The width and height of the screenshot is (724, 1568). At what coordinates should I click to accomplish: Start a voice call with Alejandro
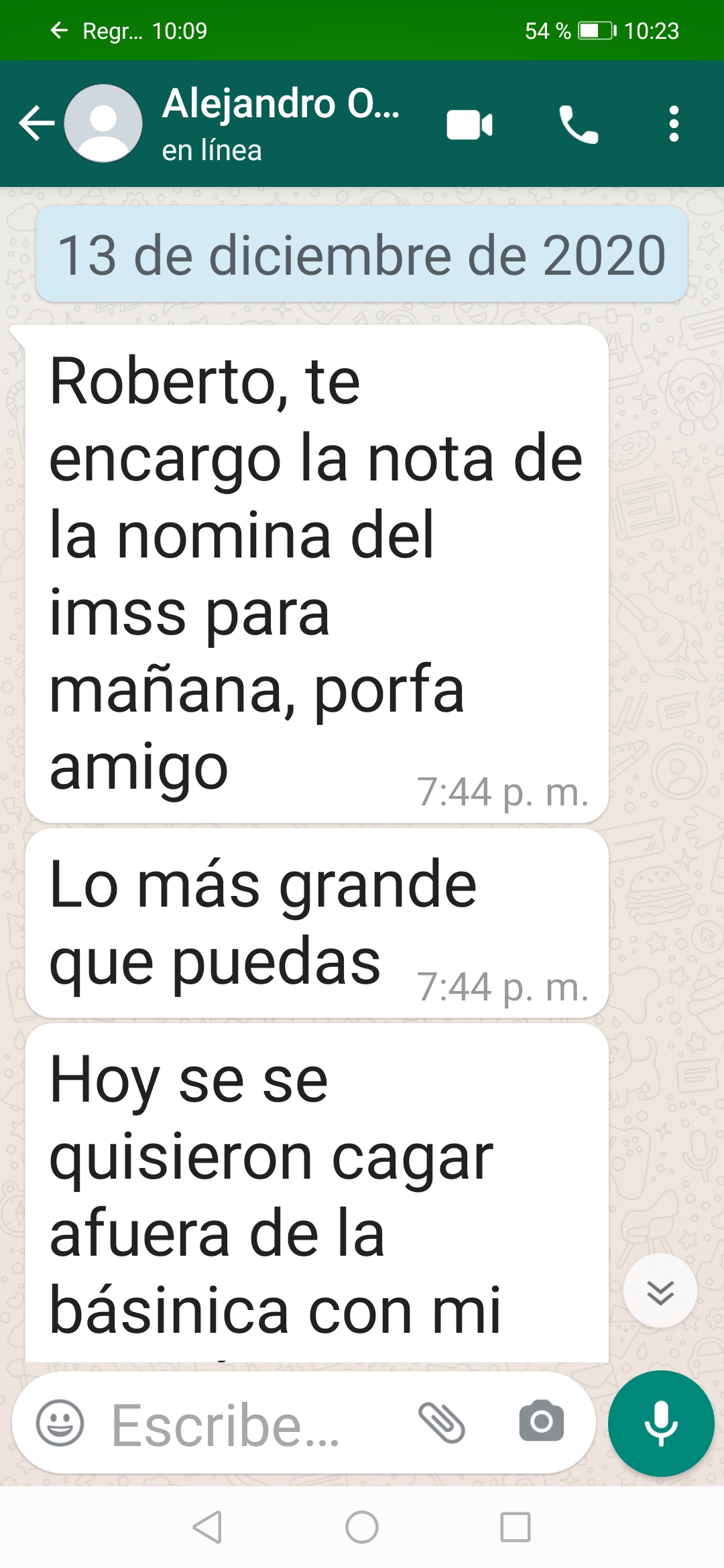coord(578,125)
